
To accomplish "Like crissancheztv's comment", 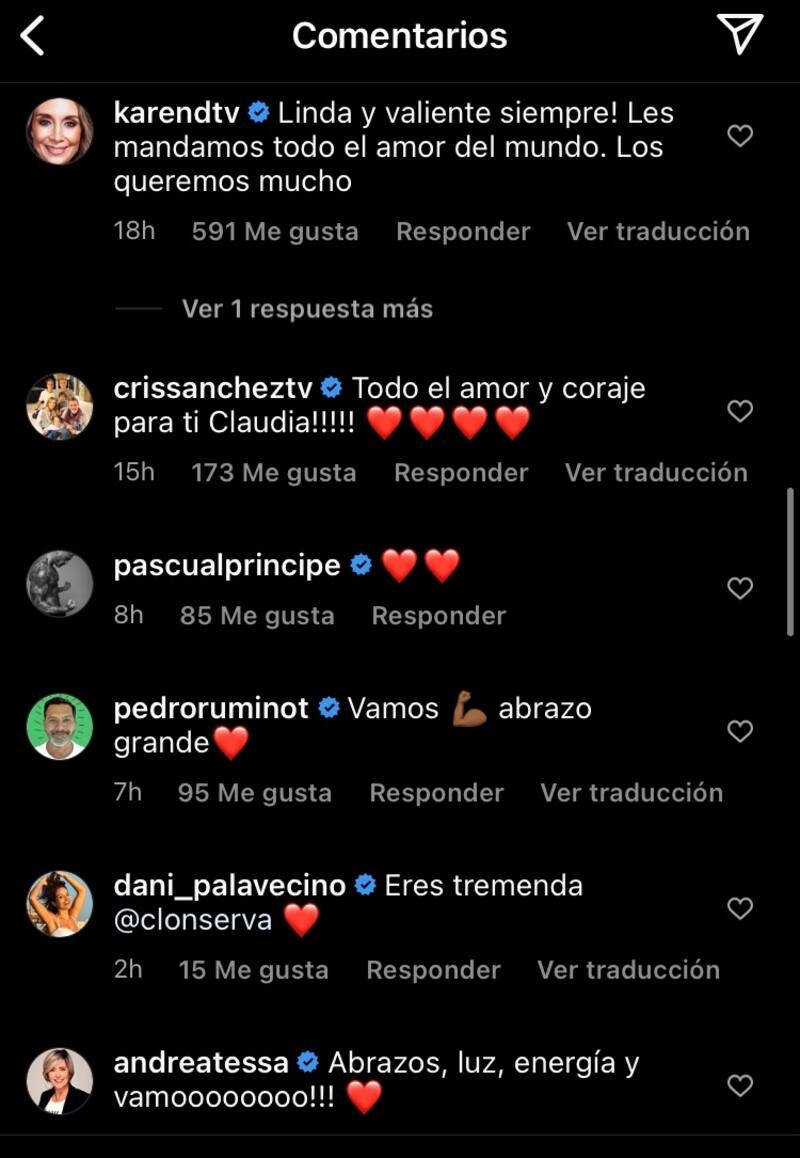I will point(740,411).
